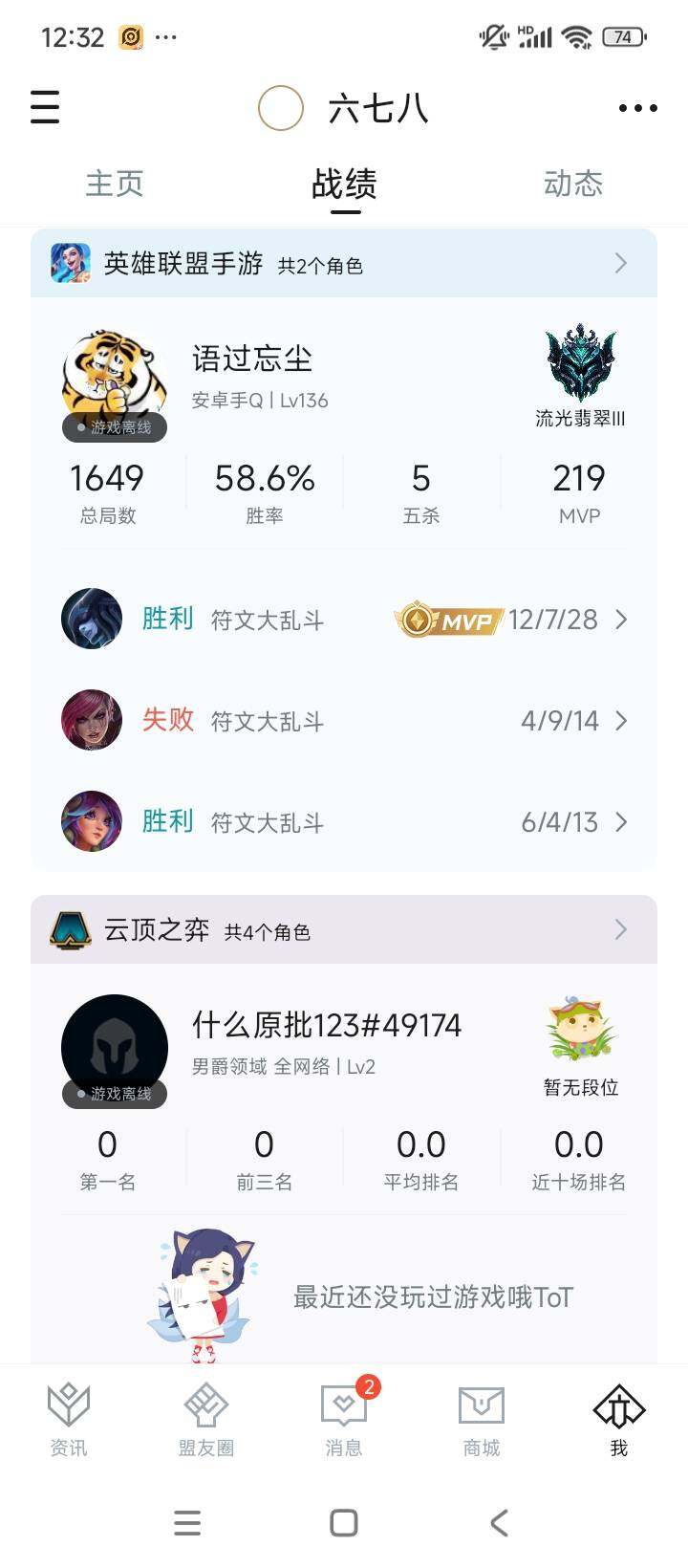Screen dimensions: 688x1568
Task: Go to the 盟友圈 tab
Action: (x=206, y=1420)
